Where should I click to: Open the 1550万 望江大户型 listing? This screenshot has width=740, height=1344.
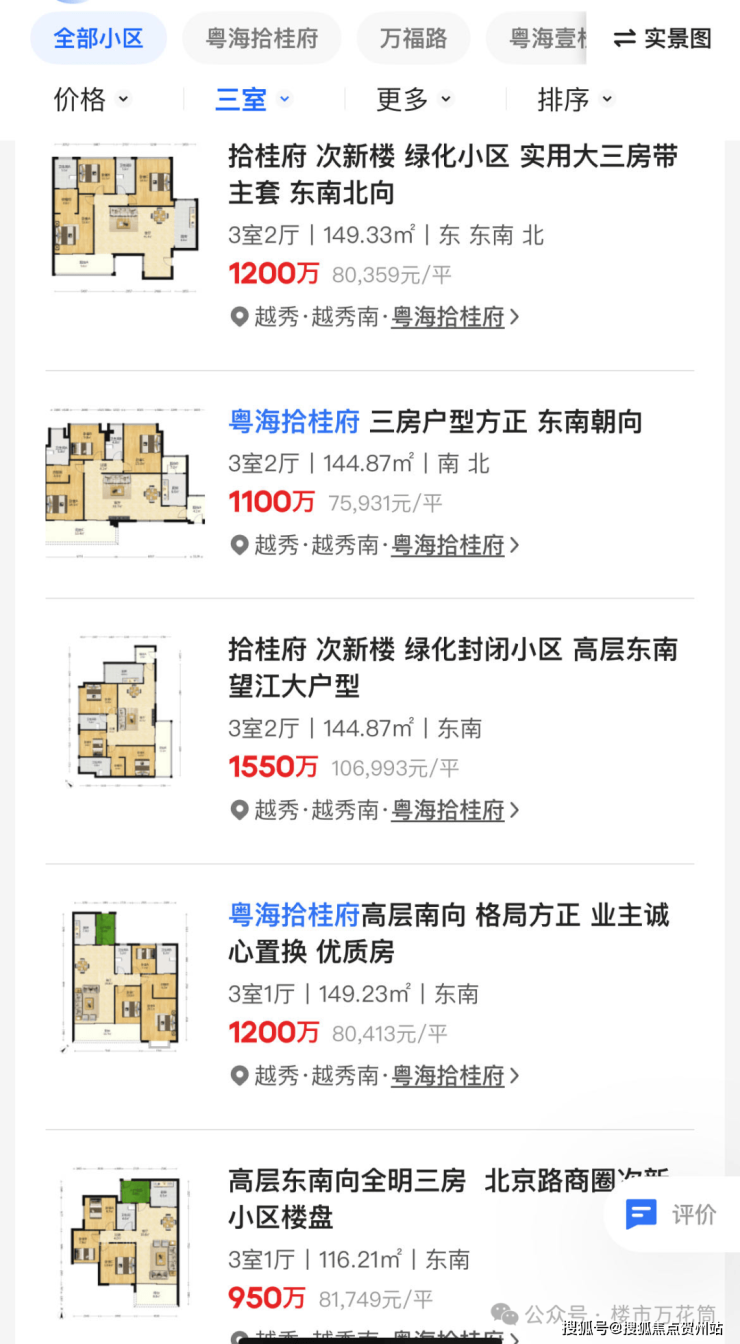click(x=453, y=668)
